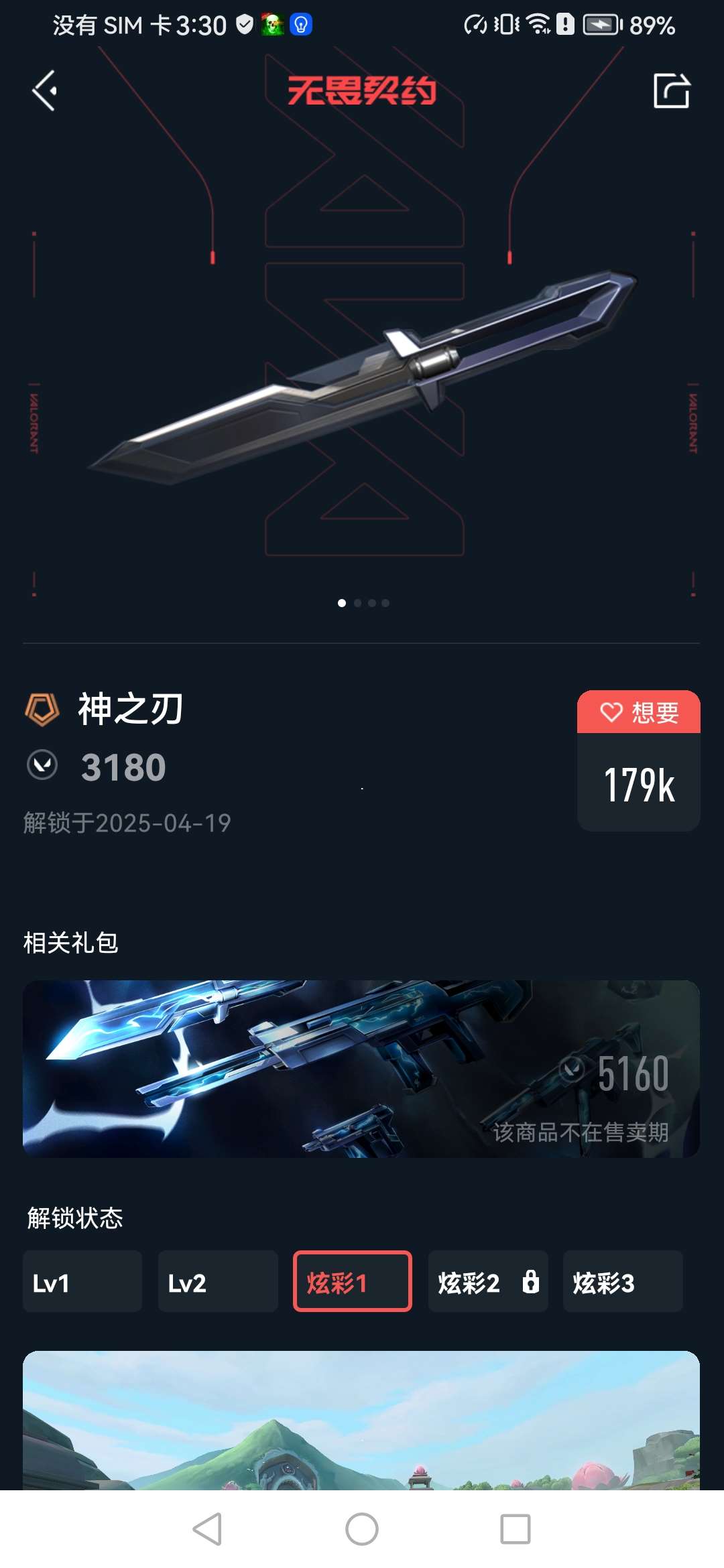
Task: Open the skin preview image below variants
Action: pyautogui.click(x=361, y=1421)
